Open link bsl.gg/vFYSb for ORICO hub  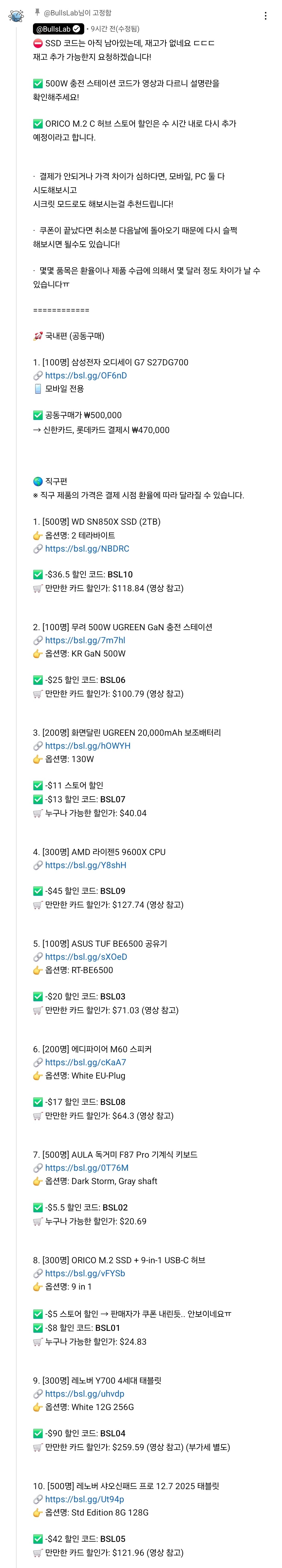(85, 1273)
